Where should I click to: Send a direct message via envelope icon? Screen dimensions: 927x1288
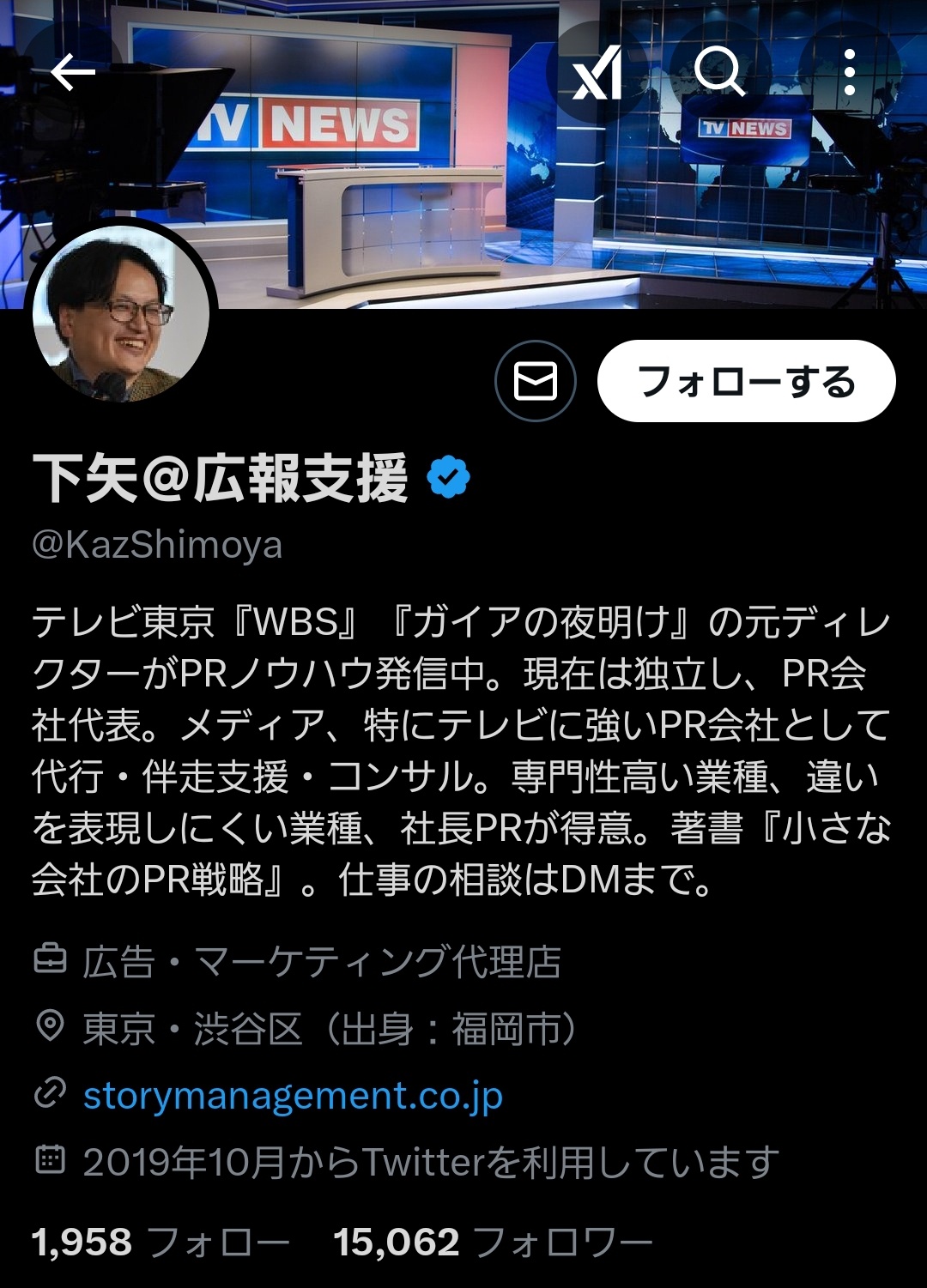tap(536, 381)
